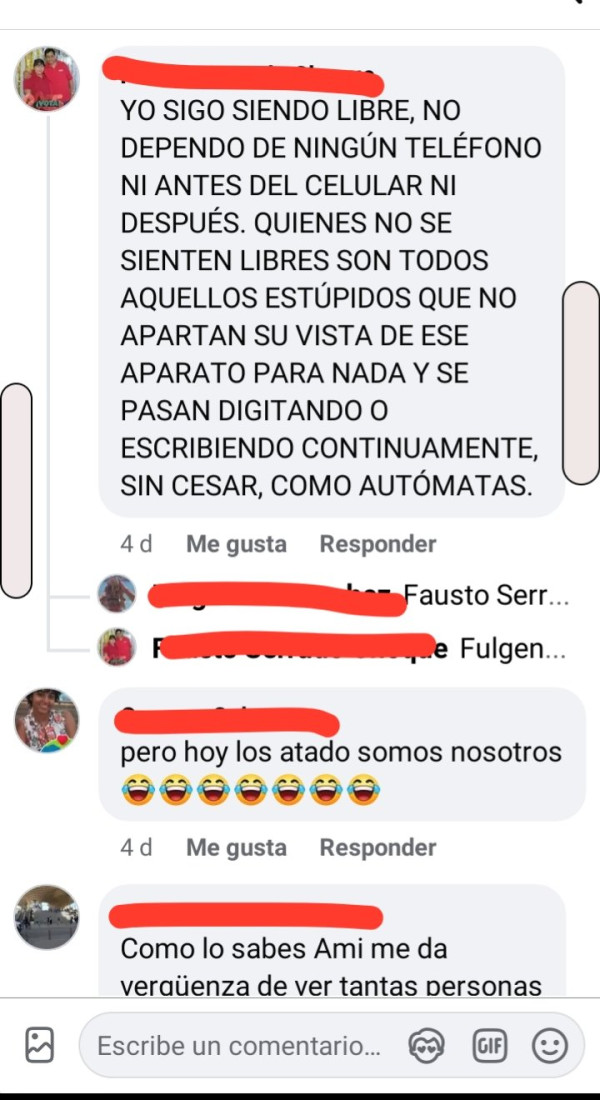The height and width of the screenshot is (1100, 600).
Task: Open profile photo of the all-caps commenter
Action: pyautogui.click(x=46, y=78)
